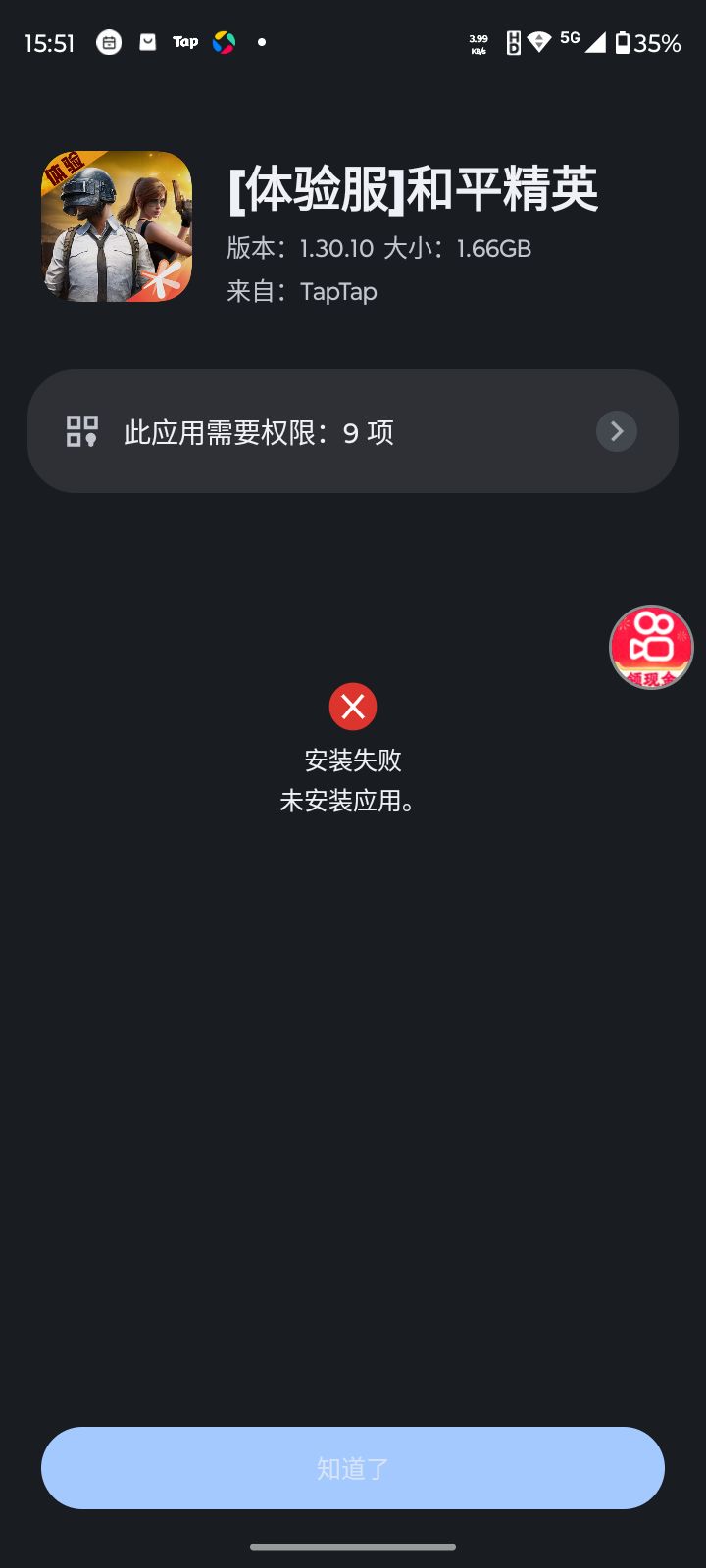Tap the screen recording notification icon
This screenshot has width=706, height=1568.
click(x=108, y=42)
